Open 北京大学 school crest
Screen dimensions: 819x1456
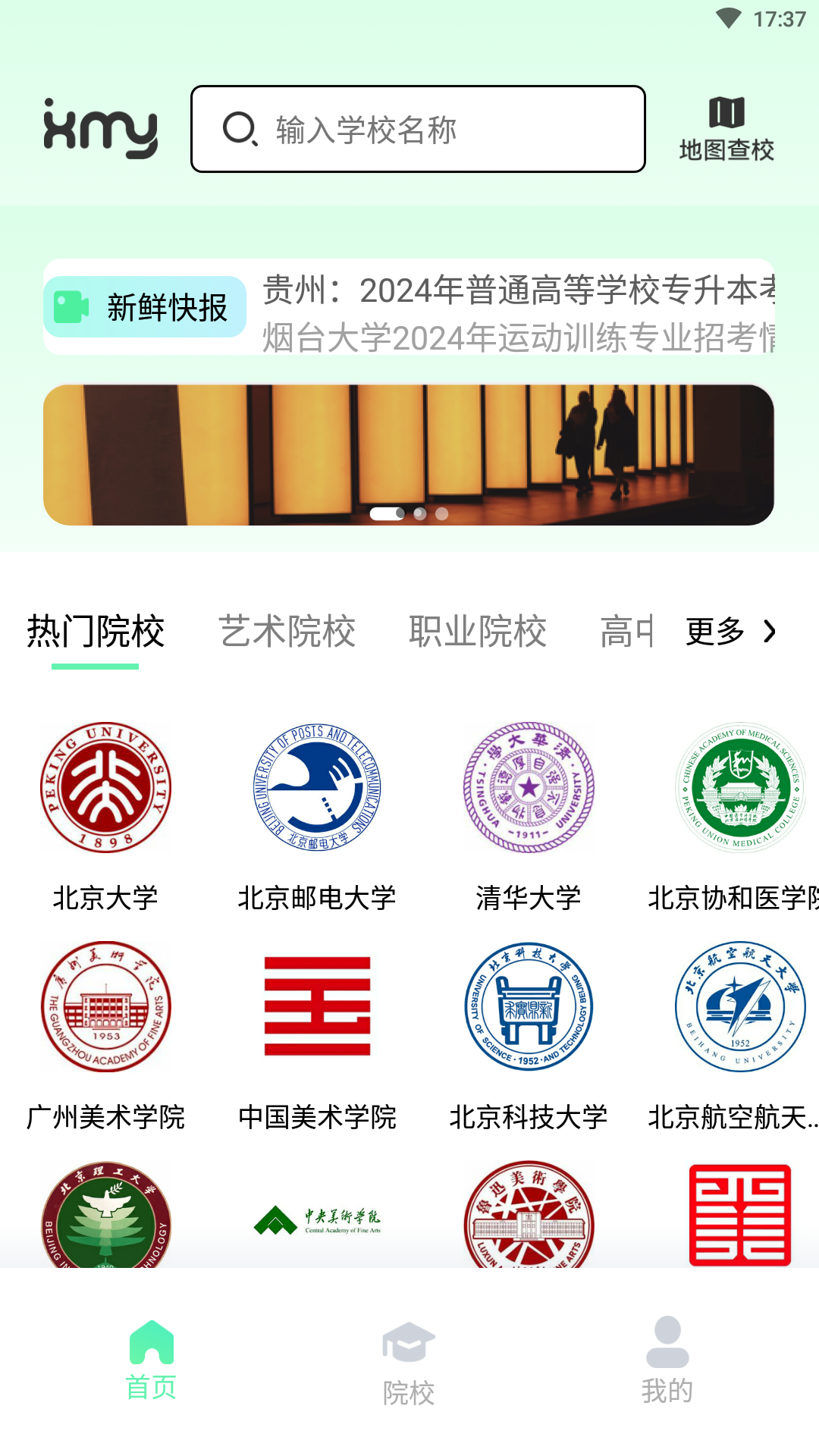coord(105,787)
